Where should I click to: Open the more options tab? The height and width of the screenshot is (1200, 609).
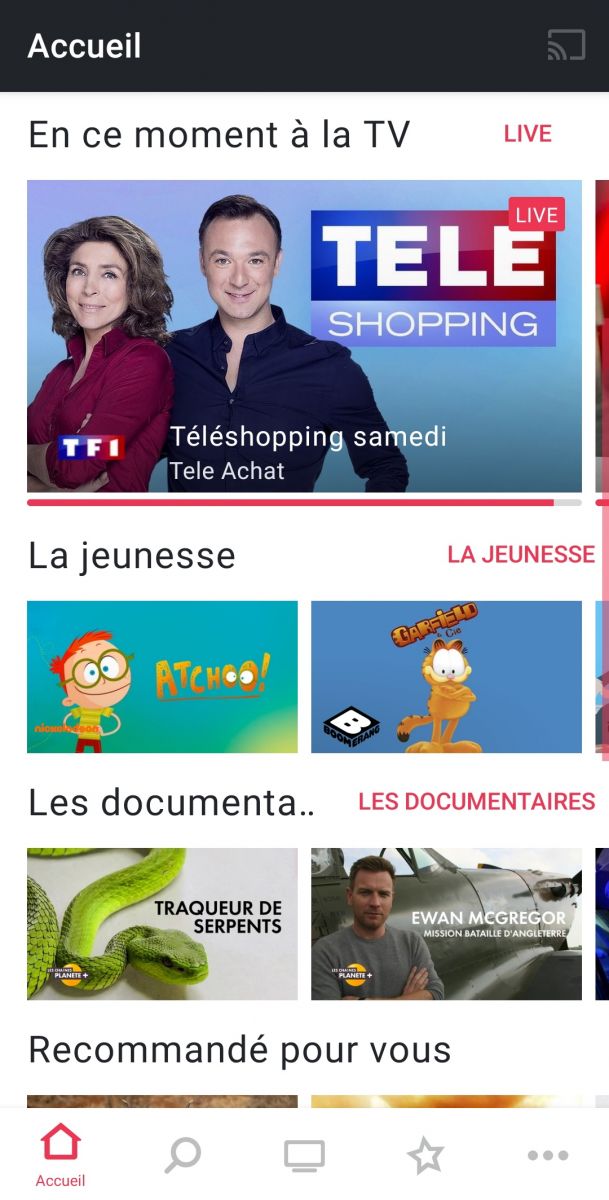click(547, 1155)
